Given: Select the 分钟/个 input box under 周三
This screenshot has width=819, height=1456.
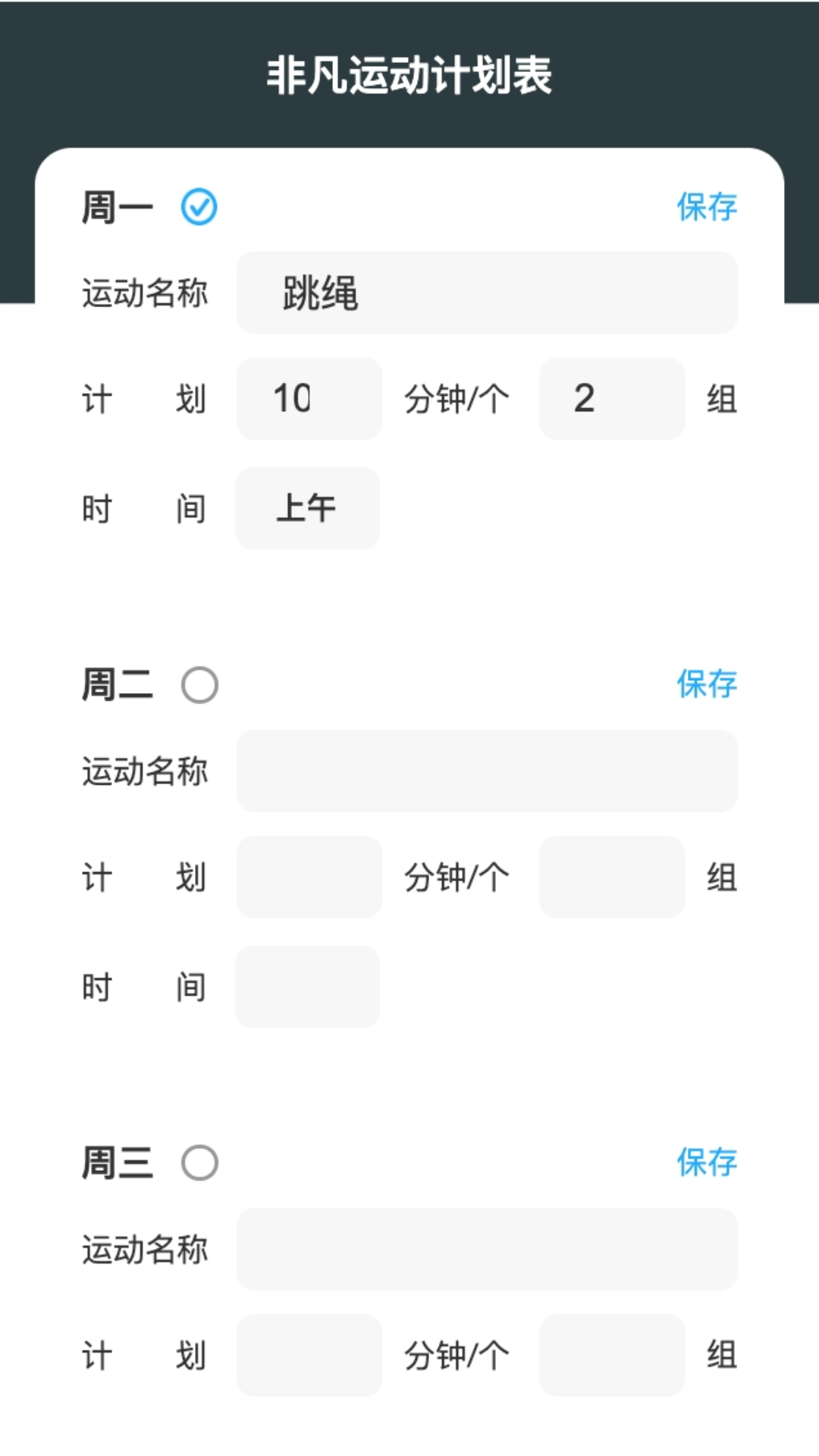Looking at the screenshot, I should [x=309, y=1355].
